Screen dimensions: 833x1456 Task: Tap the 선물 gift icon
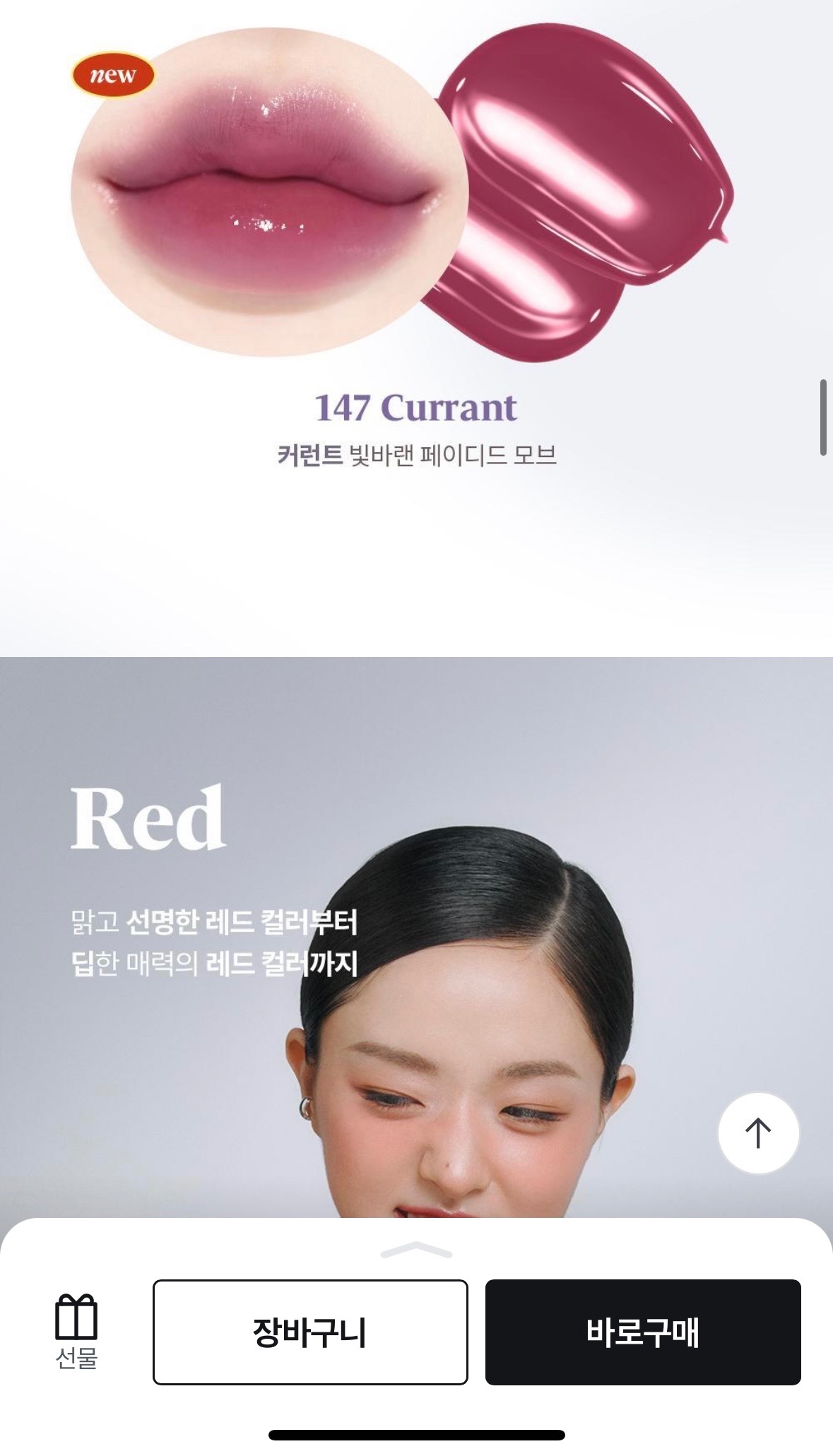pos(76,1331)
